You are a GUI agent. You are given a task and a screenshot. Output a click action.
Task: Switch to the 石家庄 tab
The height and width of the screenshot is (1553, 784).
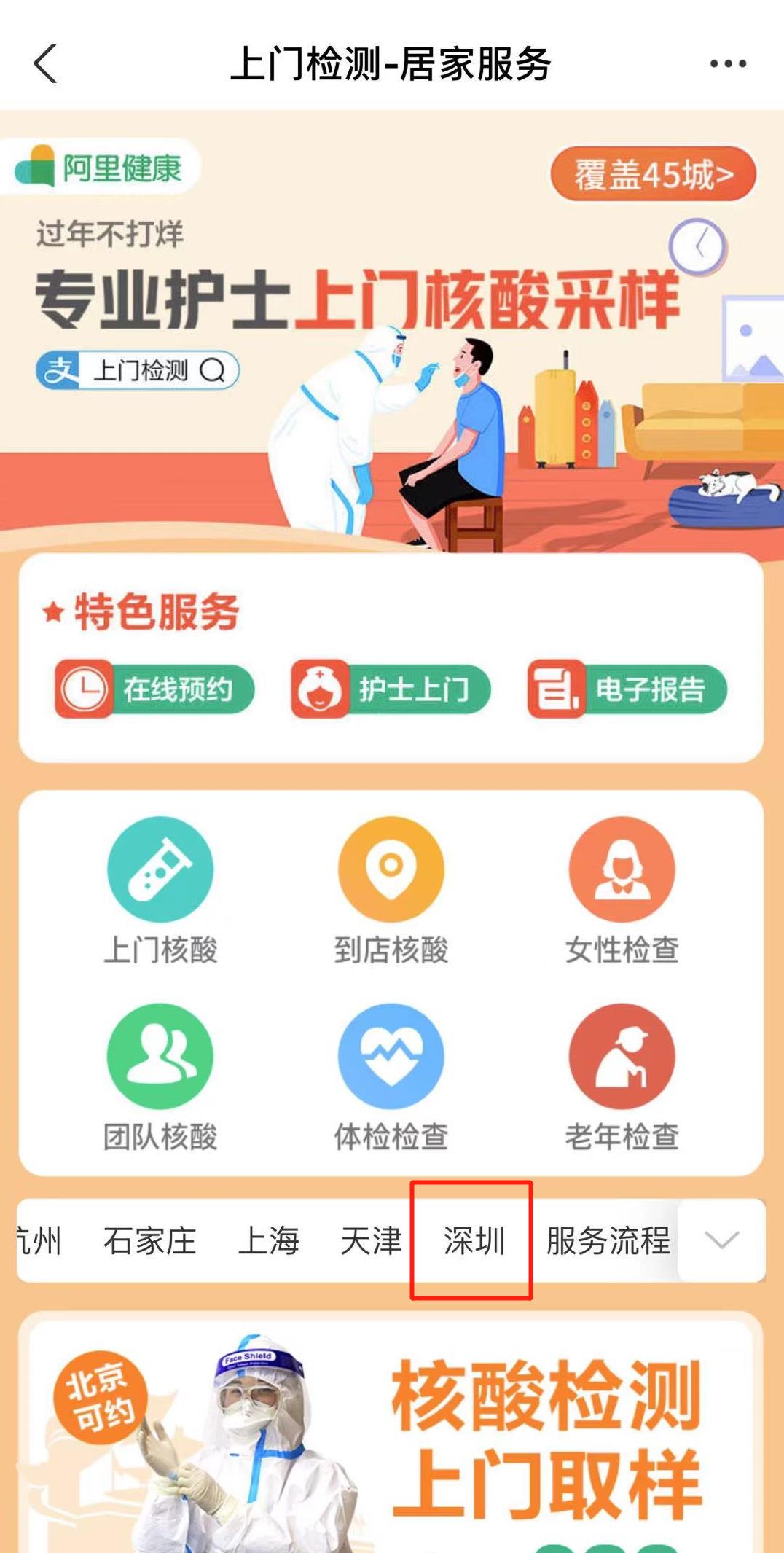[x=149, y=1240]
